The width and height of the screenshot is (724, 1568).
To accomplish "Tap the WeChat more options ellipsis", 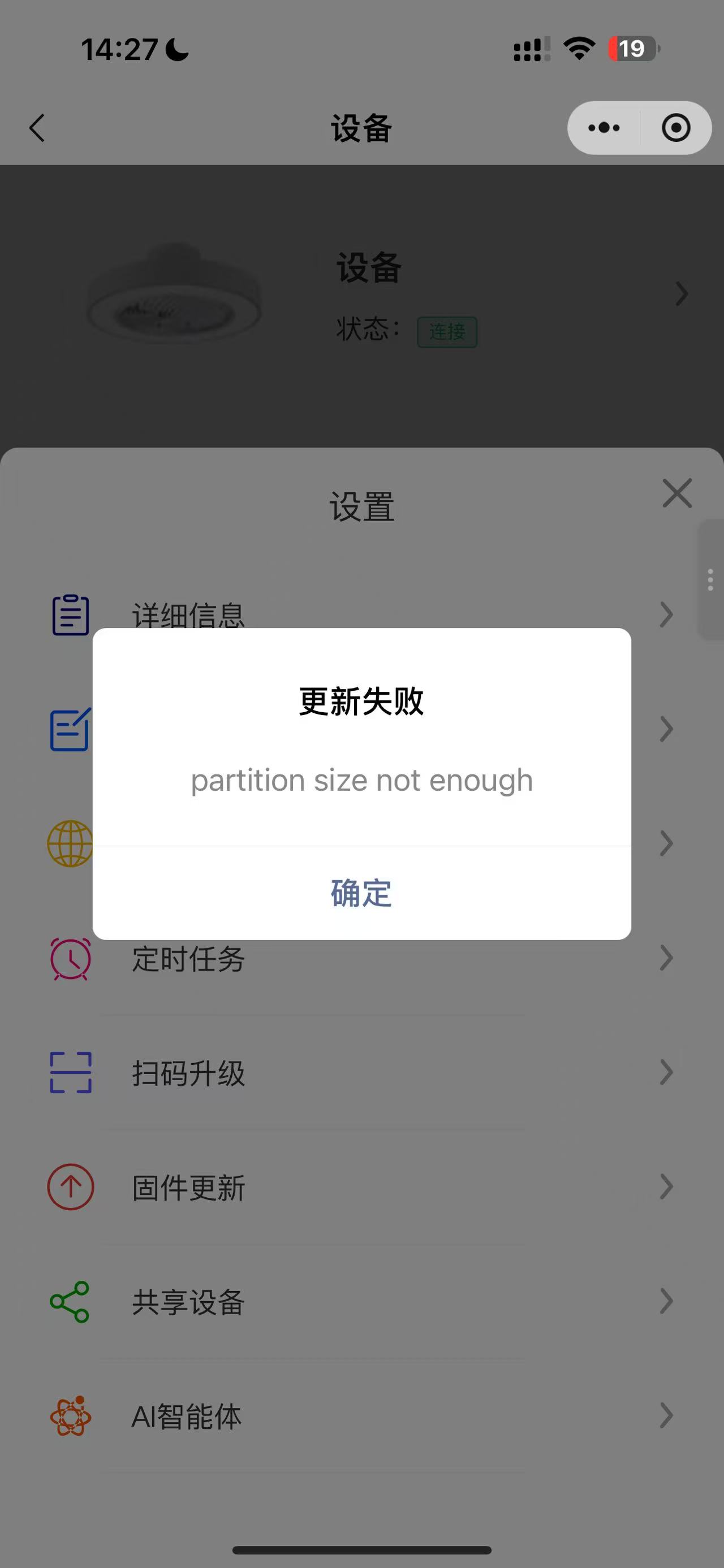I will click(603, 128).
